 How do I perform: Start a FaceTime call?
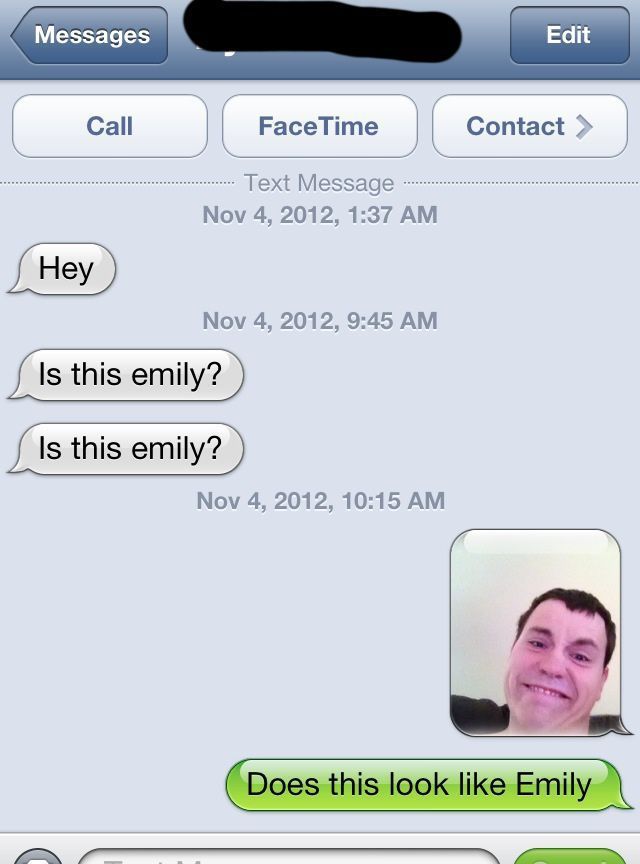(x=319, y=126)
